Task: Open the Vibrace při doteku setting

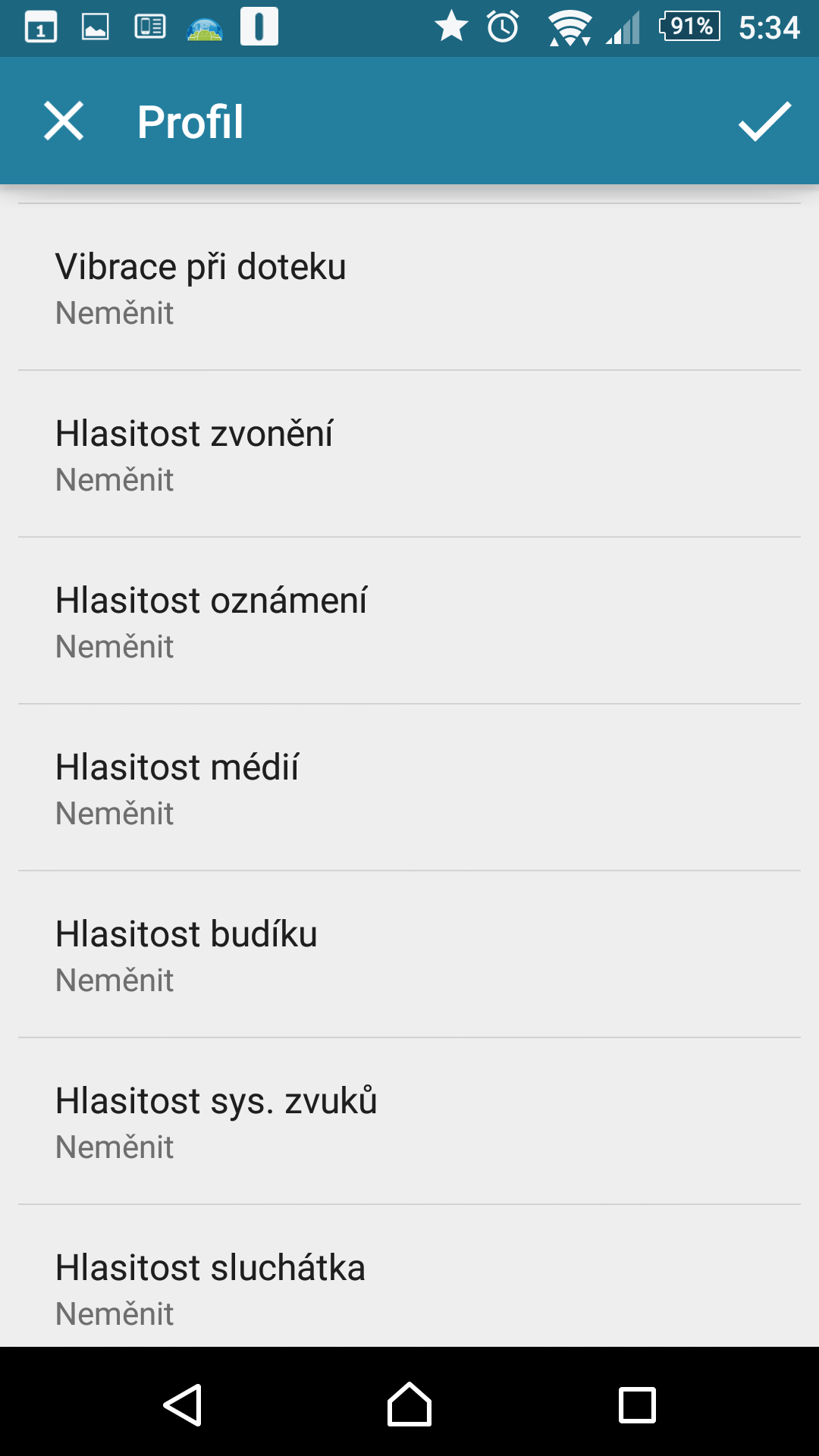Action: [x=409, y=287]
